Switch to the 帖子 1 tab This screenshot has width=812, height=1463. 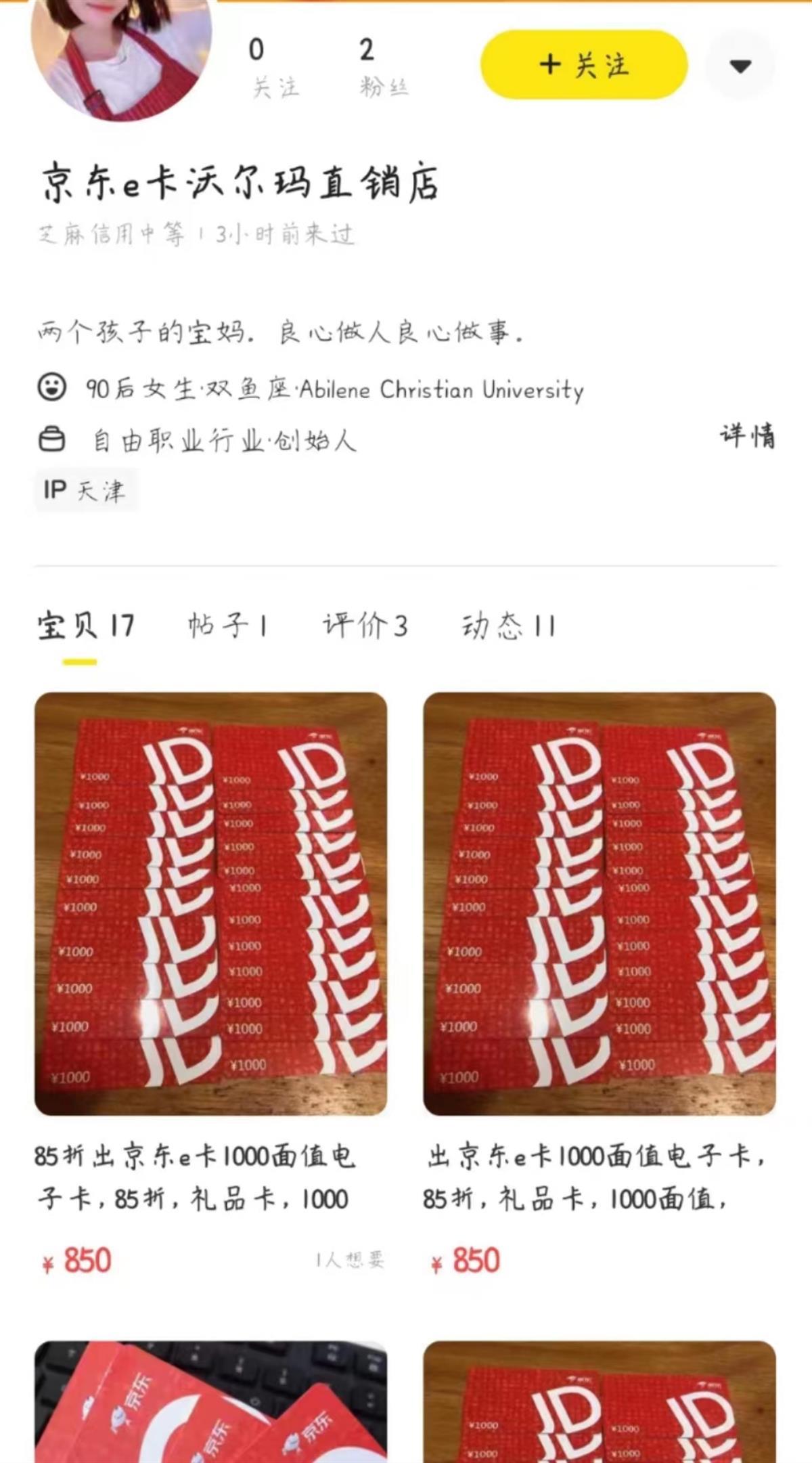[x=227, y=626]
